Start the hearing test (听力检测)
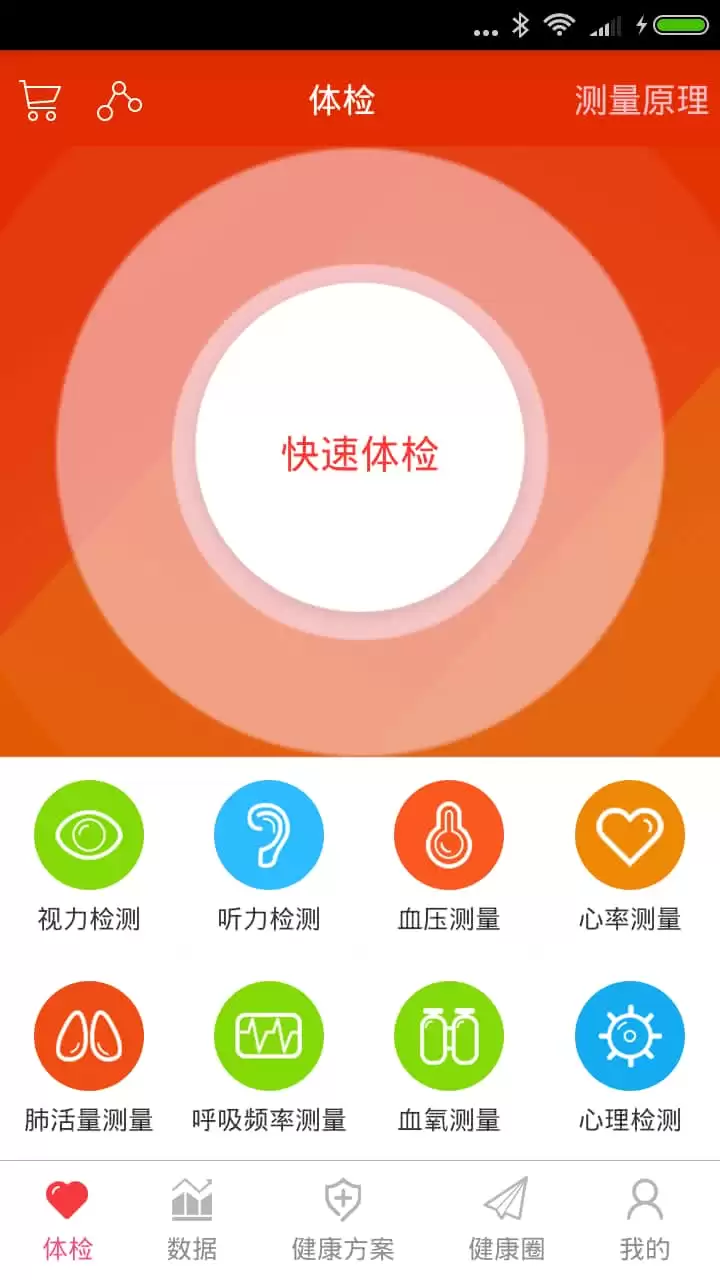 point(268,834)
